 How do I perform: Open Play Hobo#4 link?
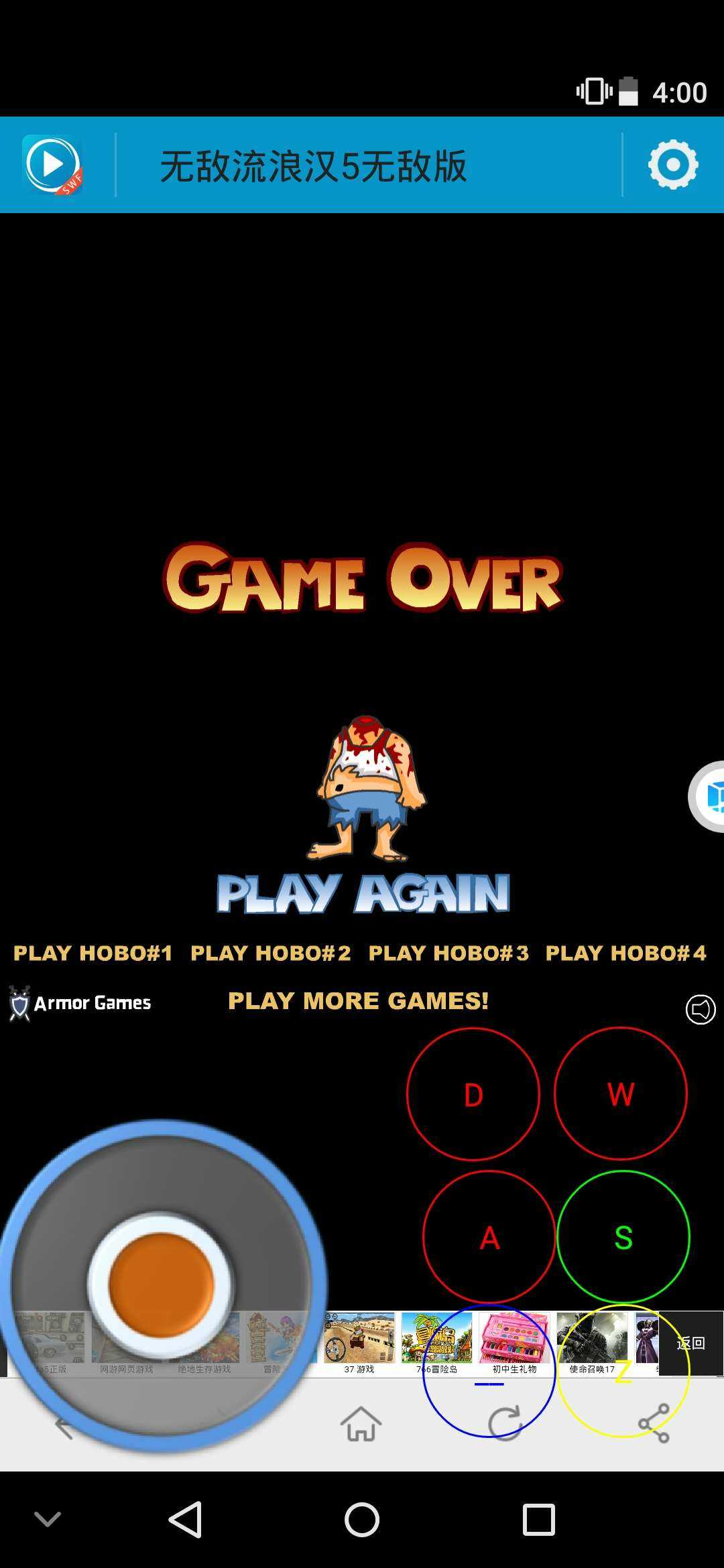(x=625, y=953)
